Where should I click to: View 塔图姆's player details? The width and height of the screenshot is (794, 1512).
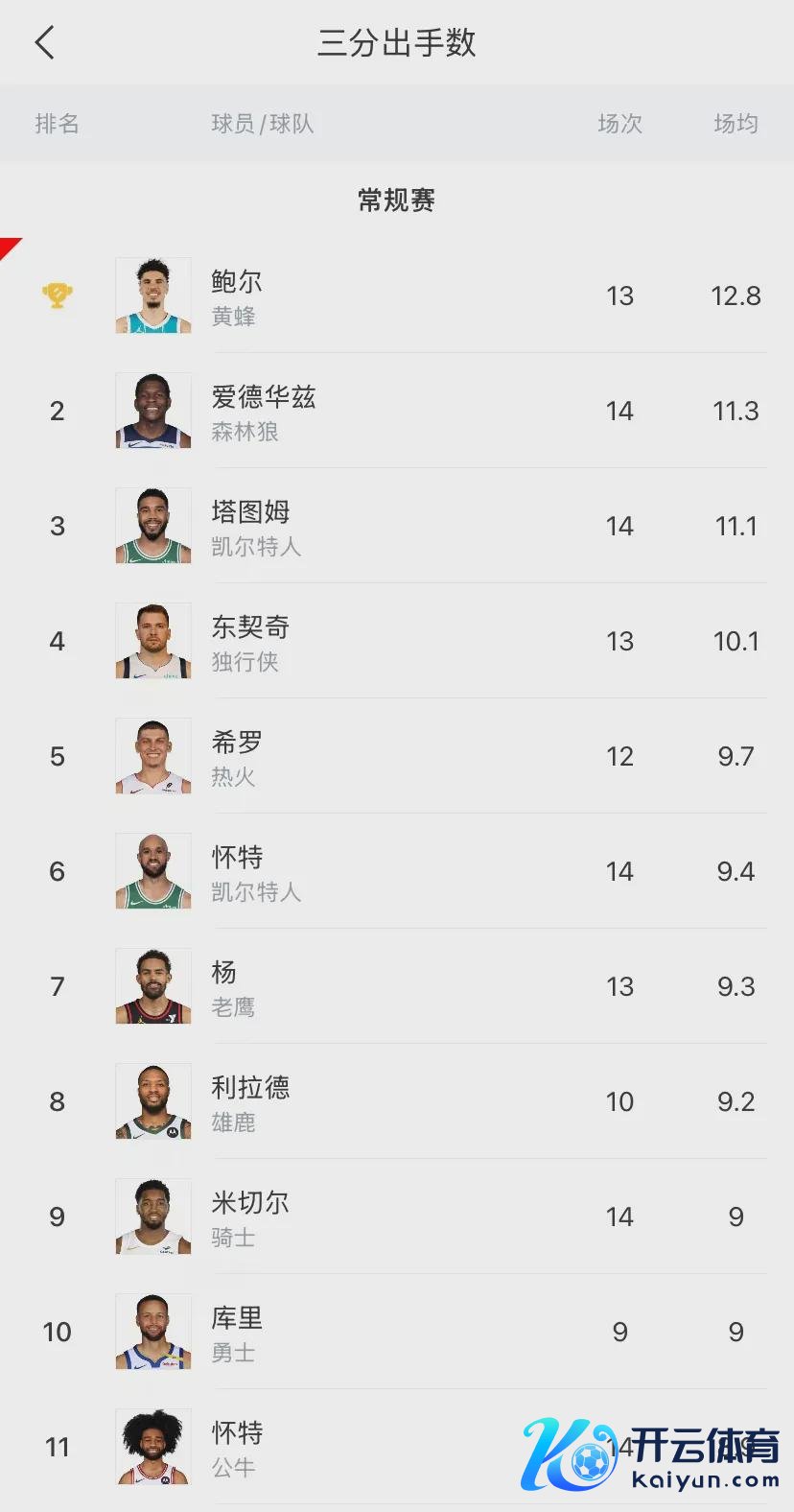pos(397,526)
